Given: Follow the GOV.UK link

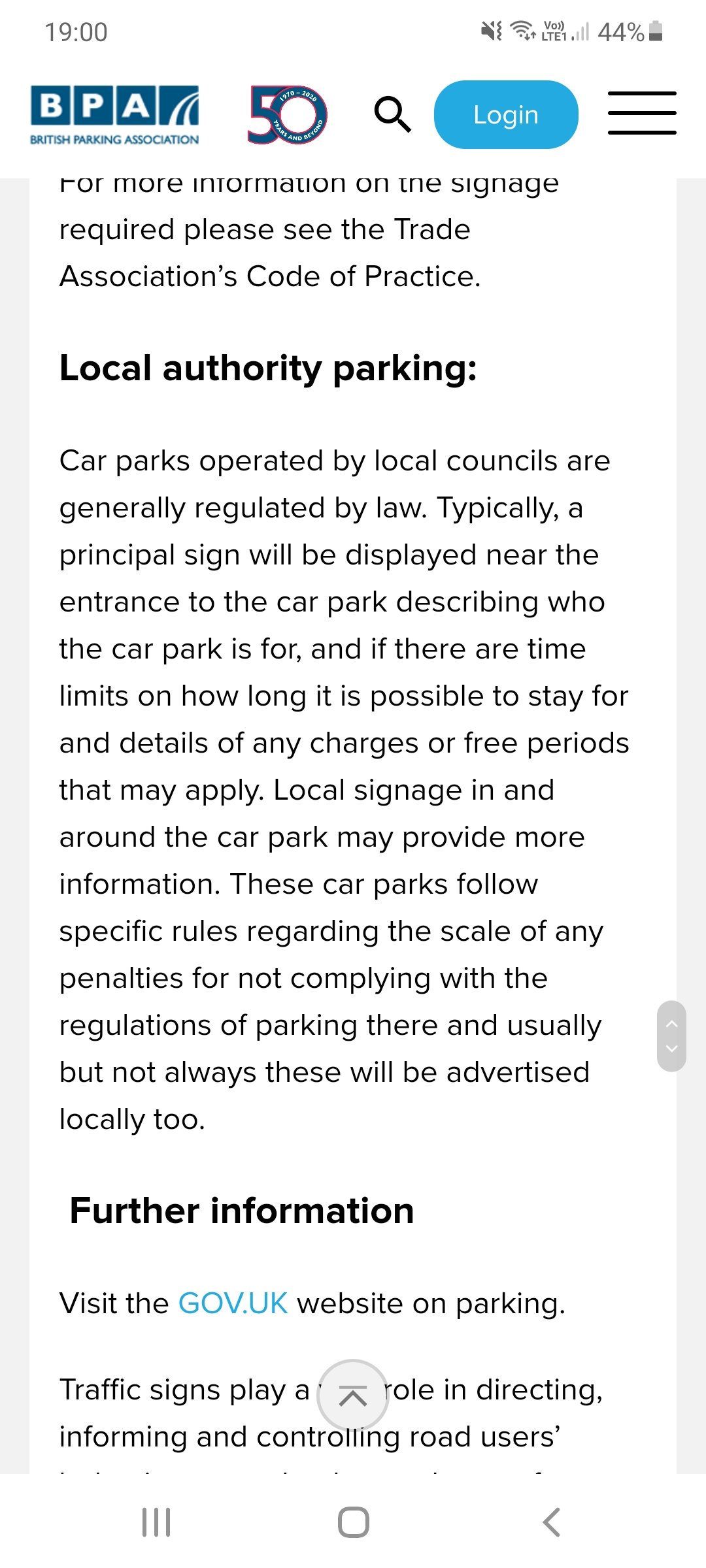Looking at the screenshot, I should point(233,1303).
